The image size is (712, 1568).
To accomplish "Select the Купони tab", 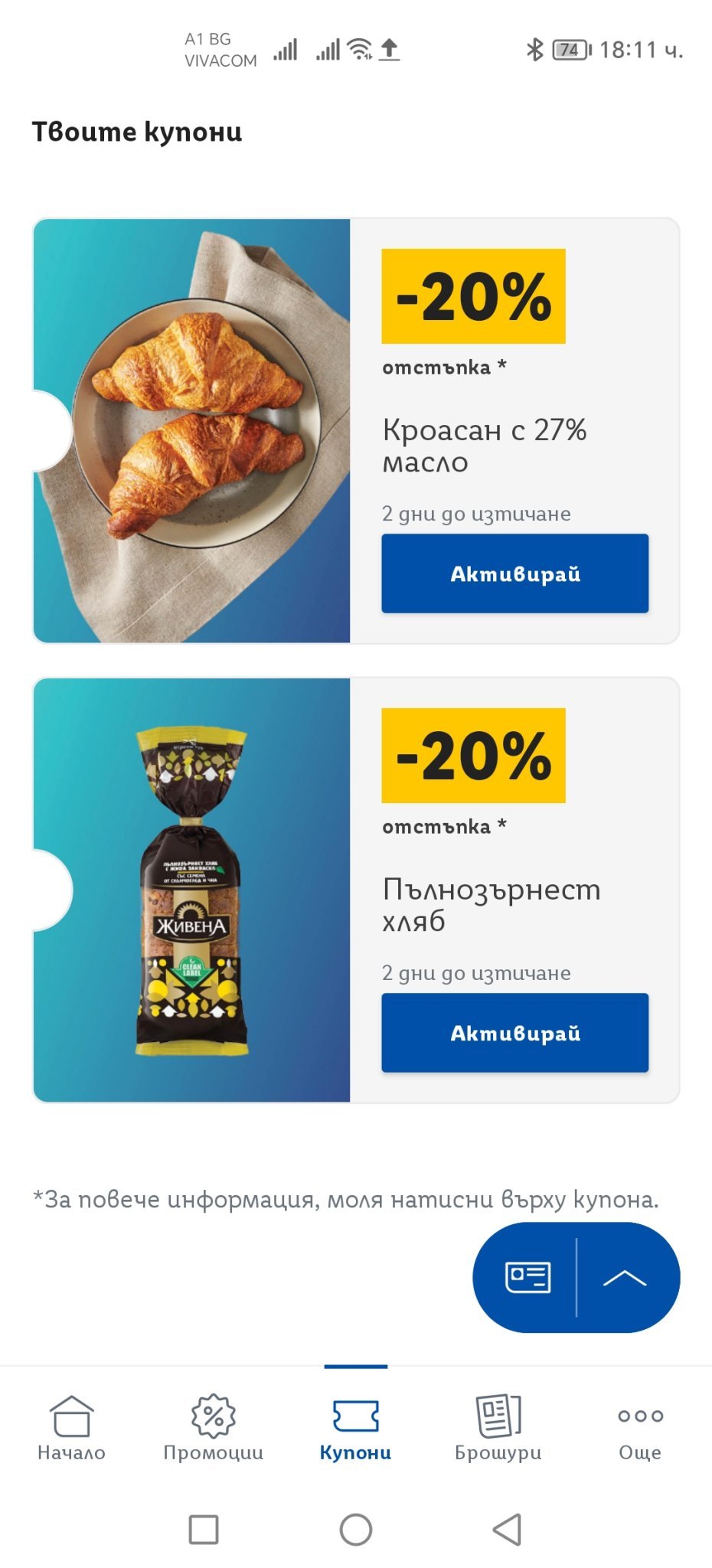I will [355, 1428].
